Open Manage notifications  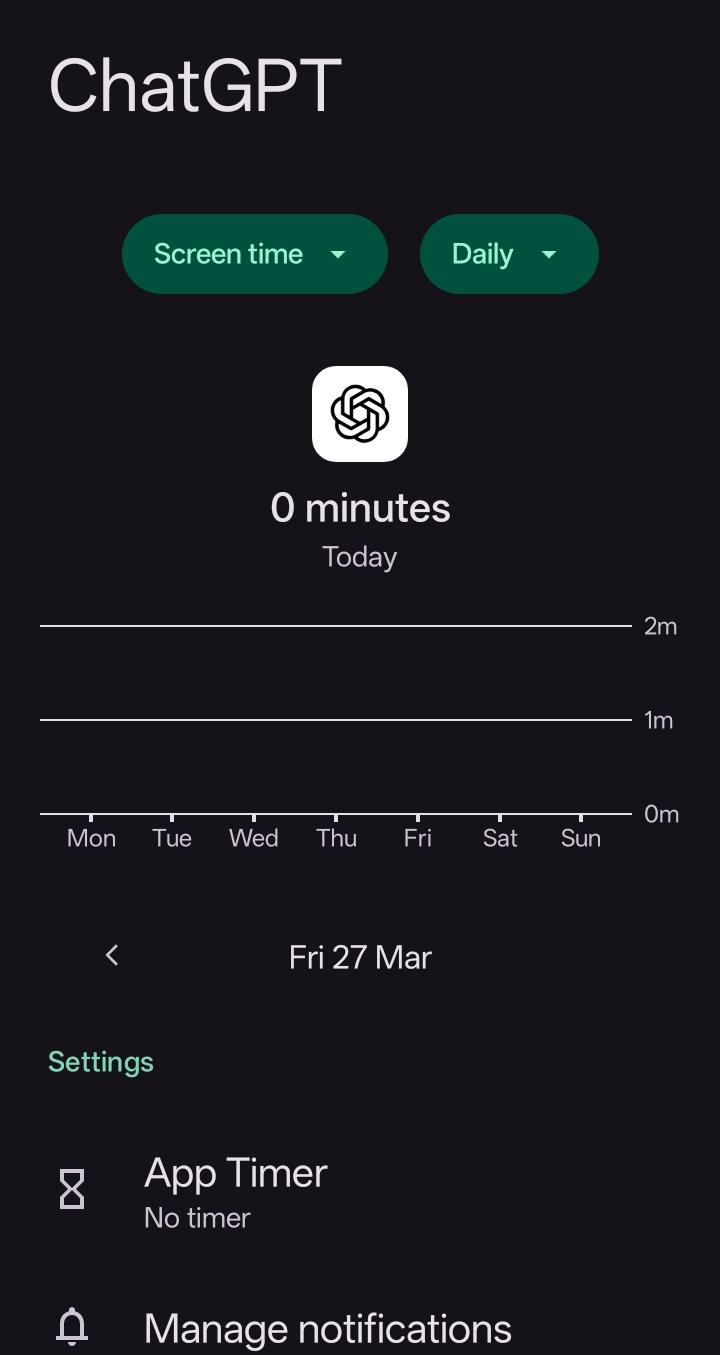click(327, 1328)
